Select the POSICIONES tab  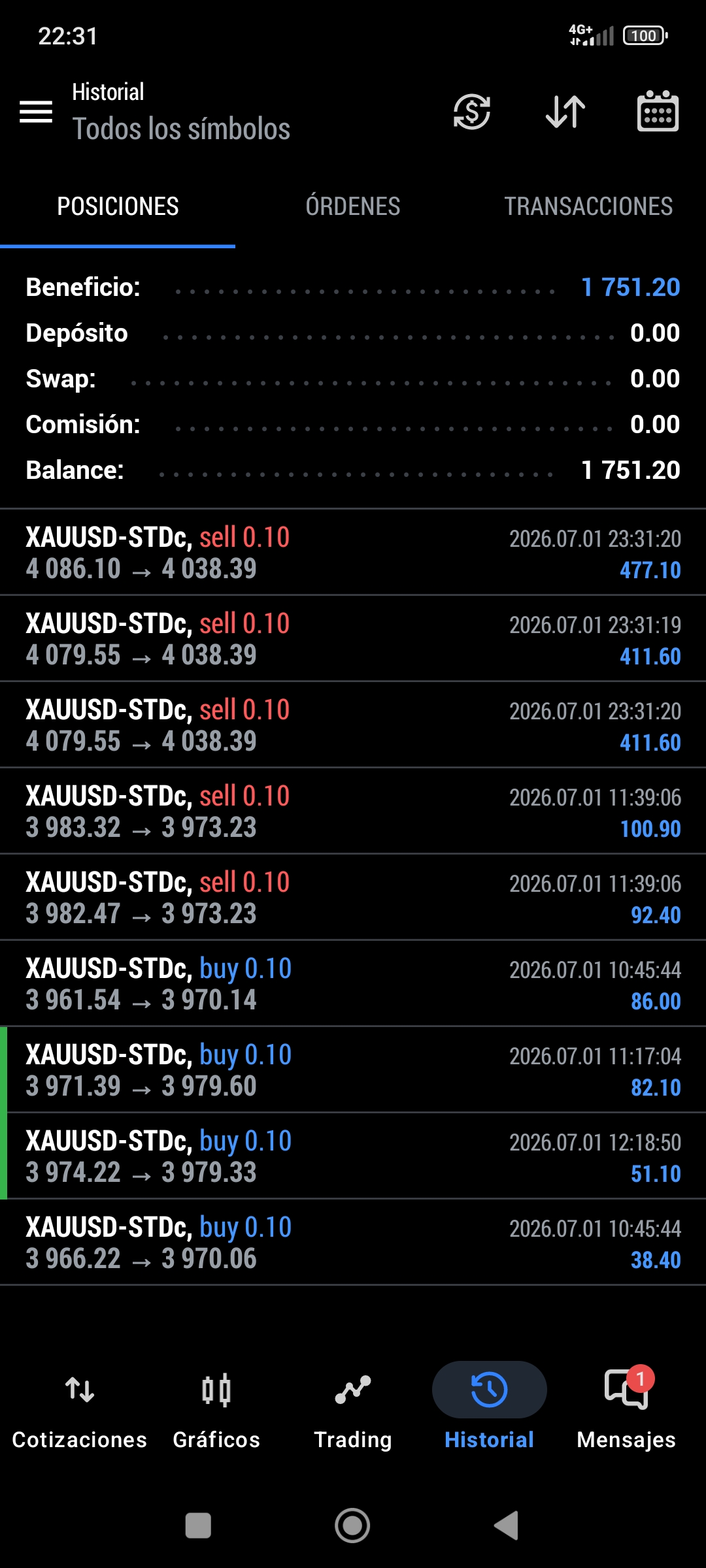pyautogui.click(x=118, y=206)
